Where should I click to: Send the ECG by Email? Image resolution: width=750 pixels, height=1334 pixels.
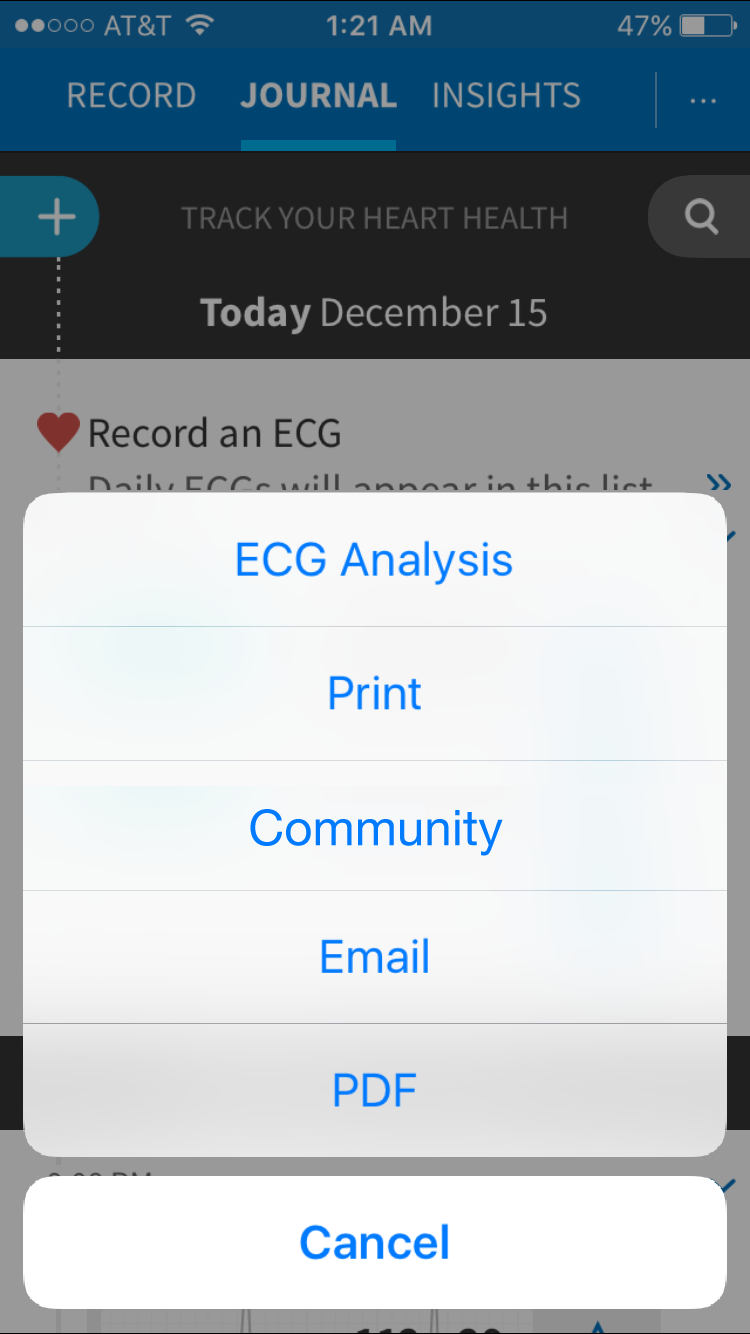pyautogui.click(x=374, y=957)
